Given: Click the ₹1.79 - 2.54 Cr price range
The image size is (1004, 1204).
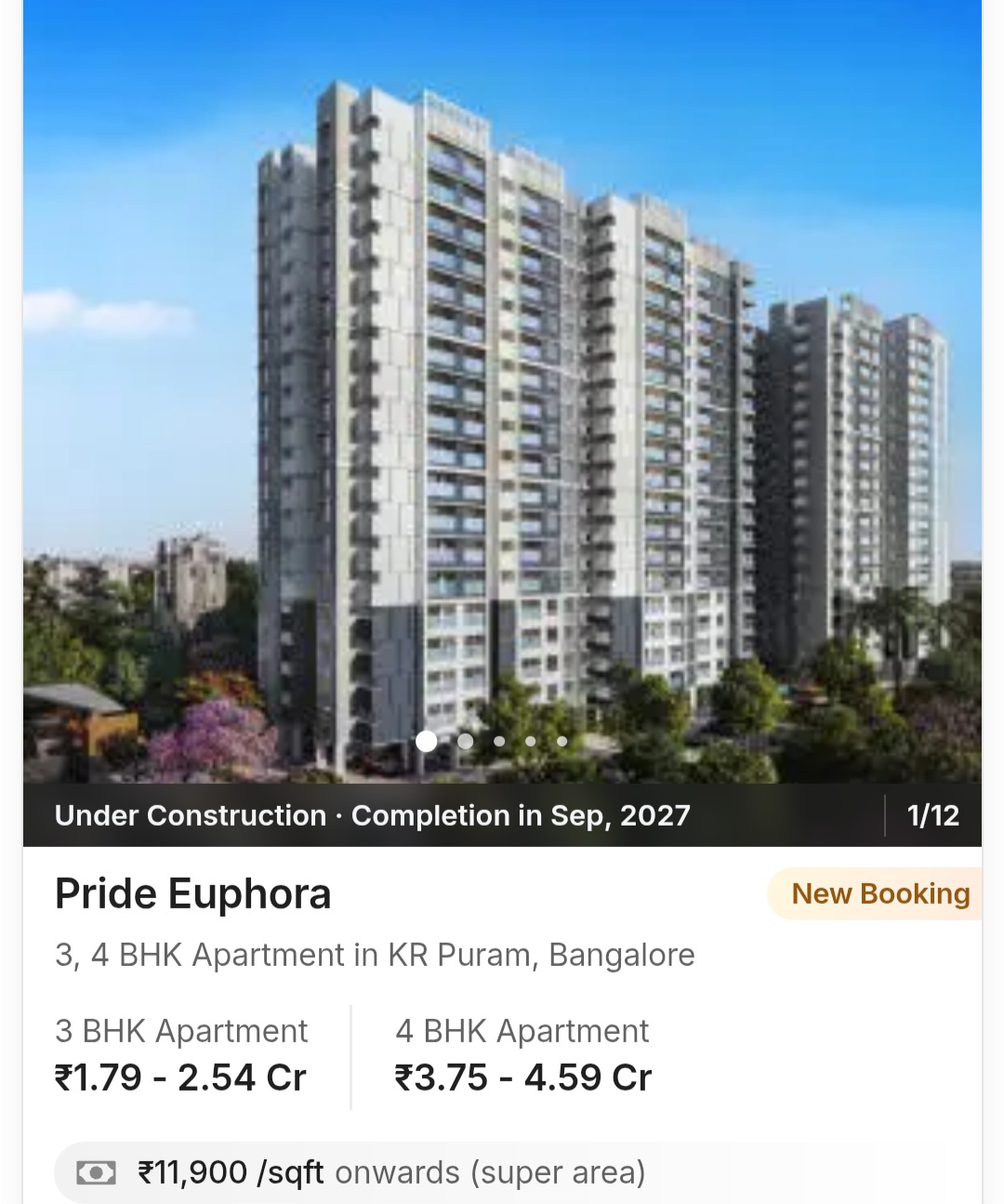Looking at the screenshot, I should point(179,1077).
